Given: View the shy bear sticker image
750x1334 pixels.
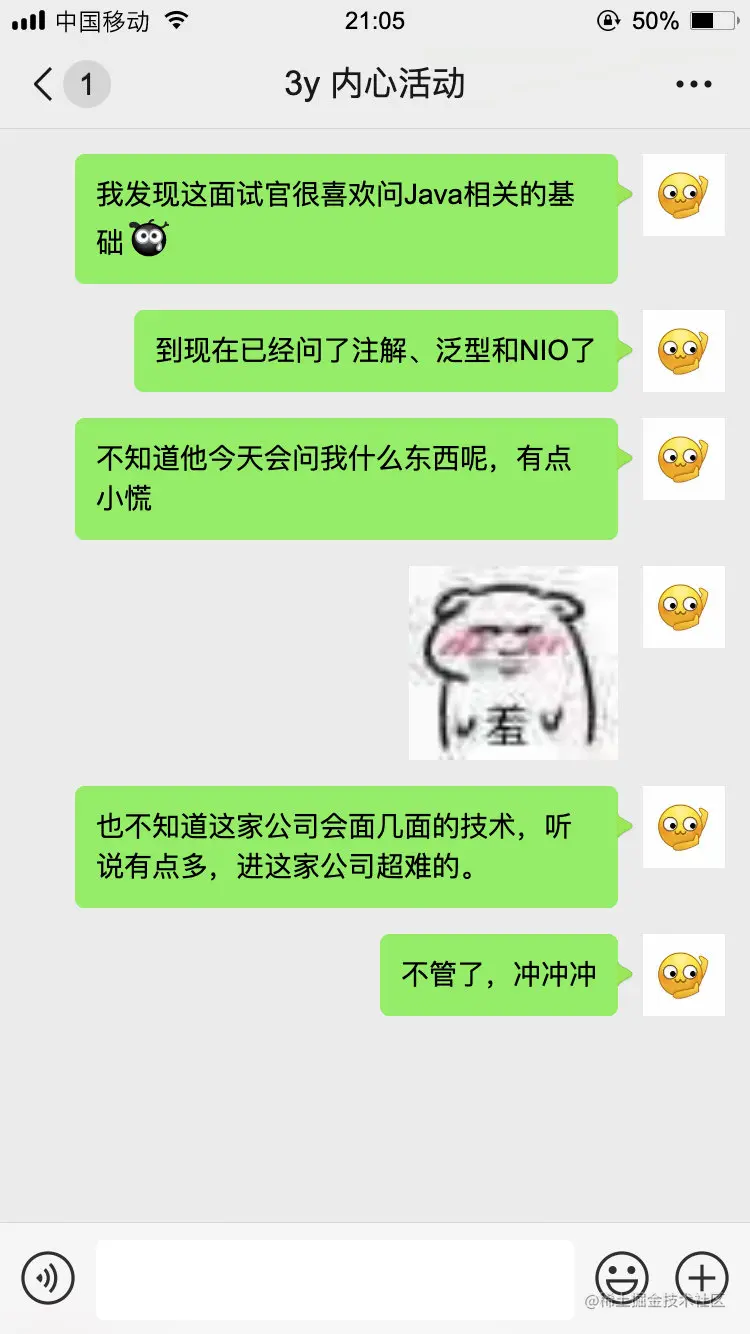Looking at the screenshot, I should coord(513,663).
